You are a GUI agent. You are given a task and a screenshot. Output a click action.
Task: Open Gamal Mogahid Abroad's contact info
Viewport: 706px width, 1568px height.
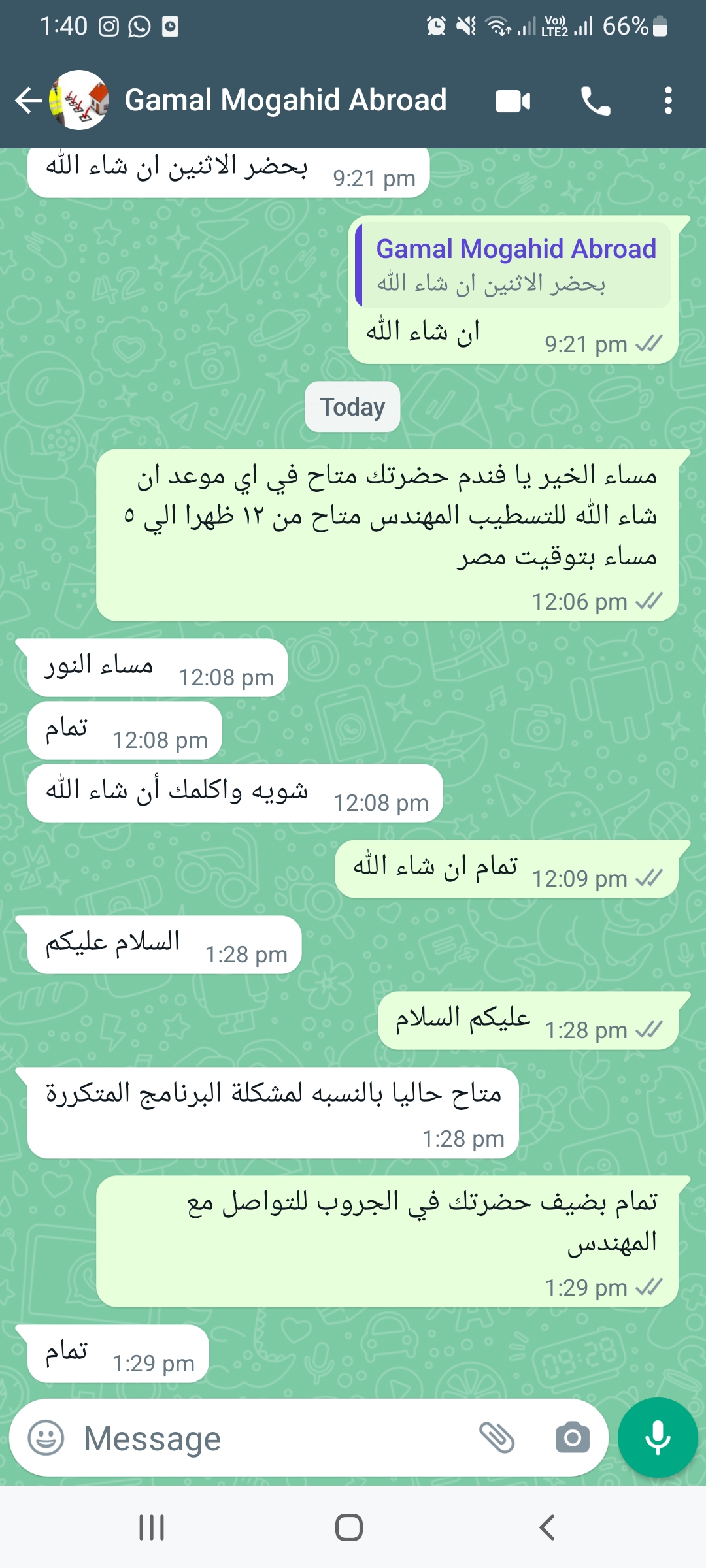click(285, 100)
